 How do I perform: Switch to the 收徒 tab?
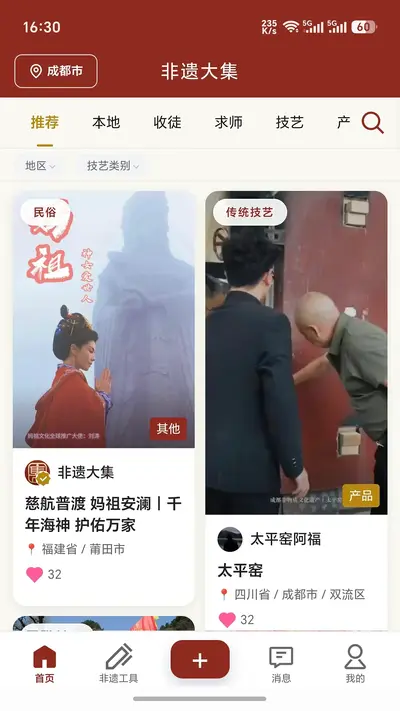pyautogui.click(x=167, y=122)
